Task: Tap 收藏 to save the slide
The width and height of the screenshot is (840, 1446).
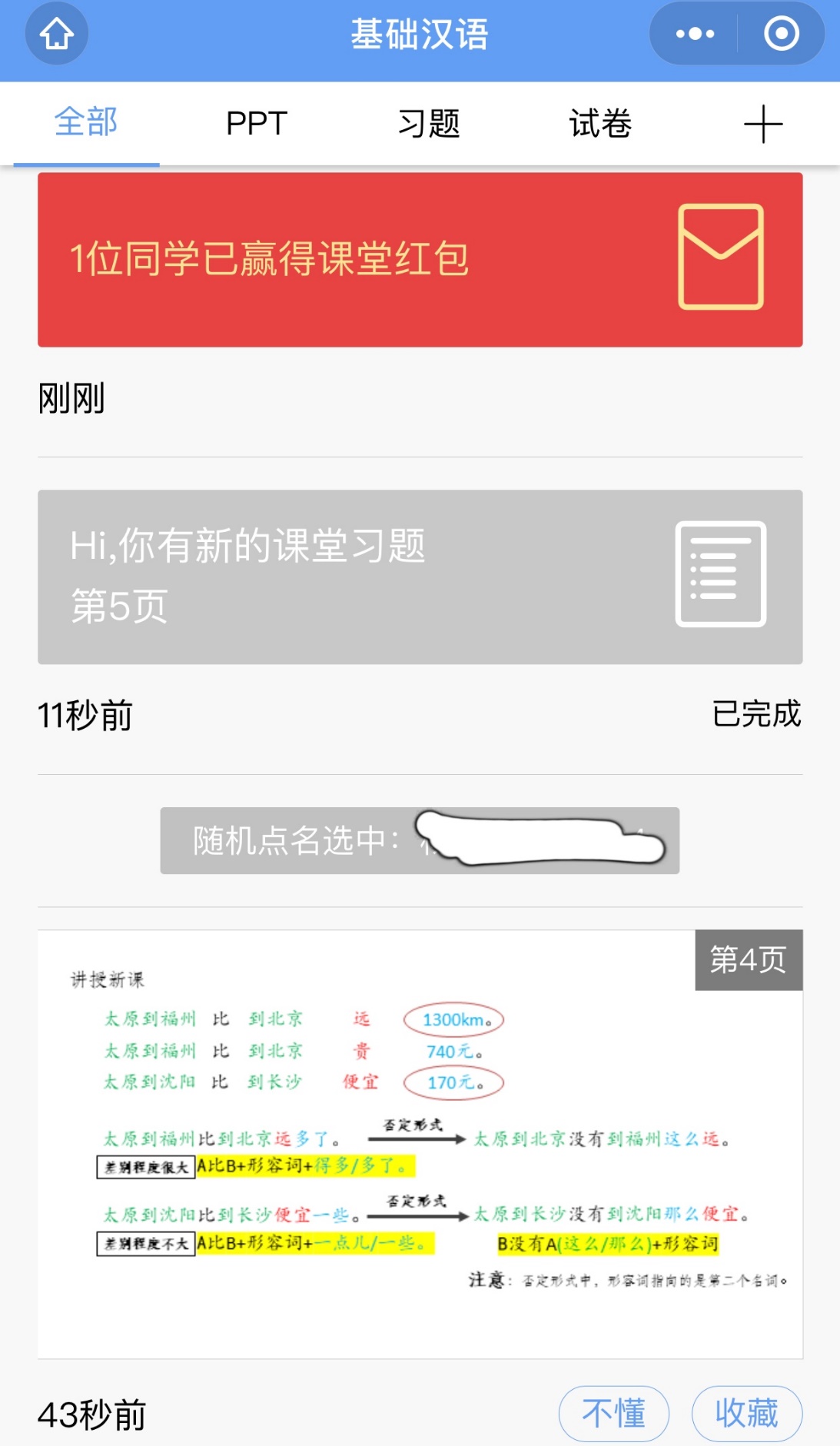Action: (x=746, y=1413)
